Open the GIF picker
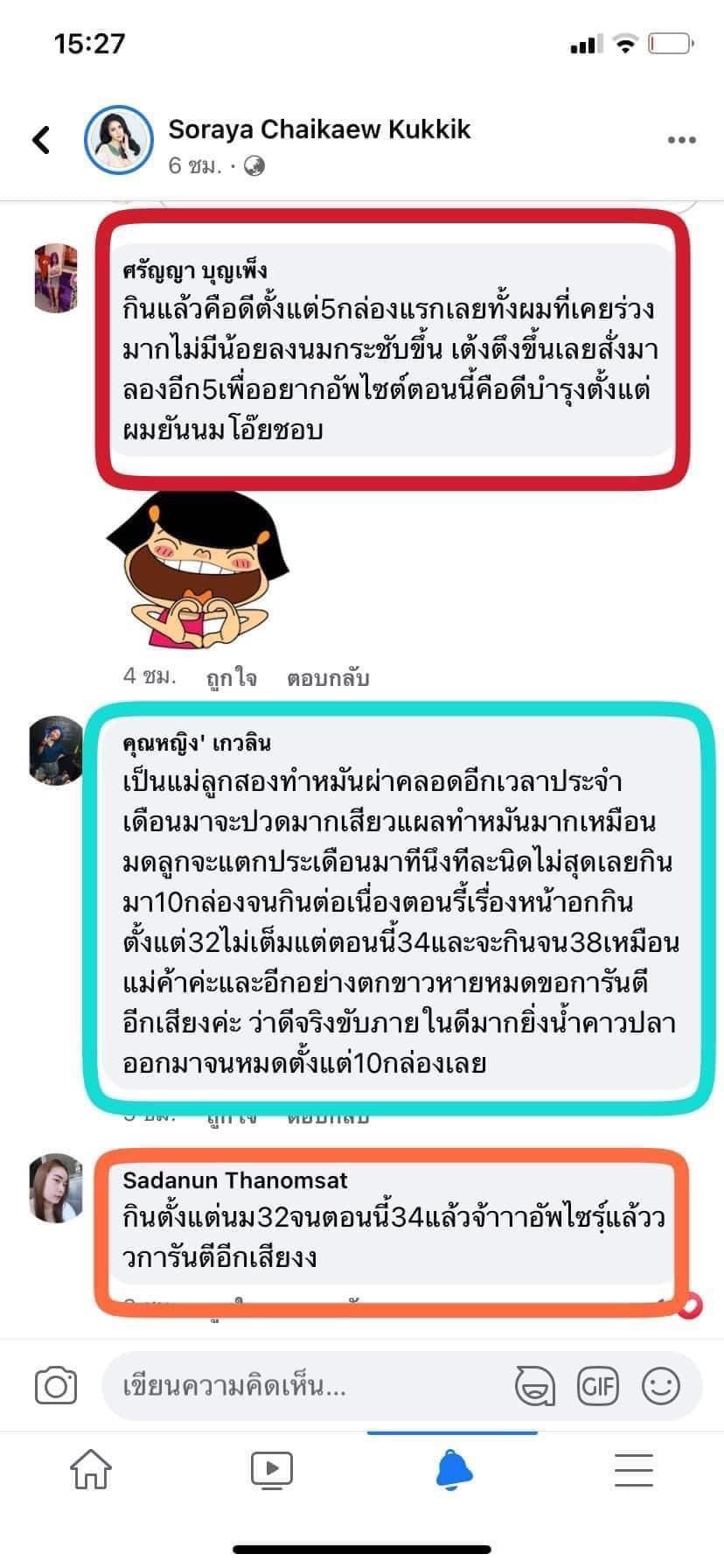This screenshot has width=724, height=1568. pyautogui.click(x=598, y=1386)
